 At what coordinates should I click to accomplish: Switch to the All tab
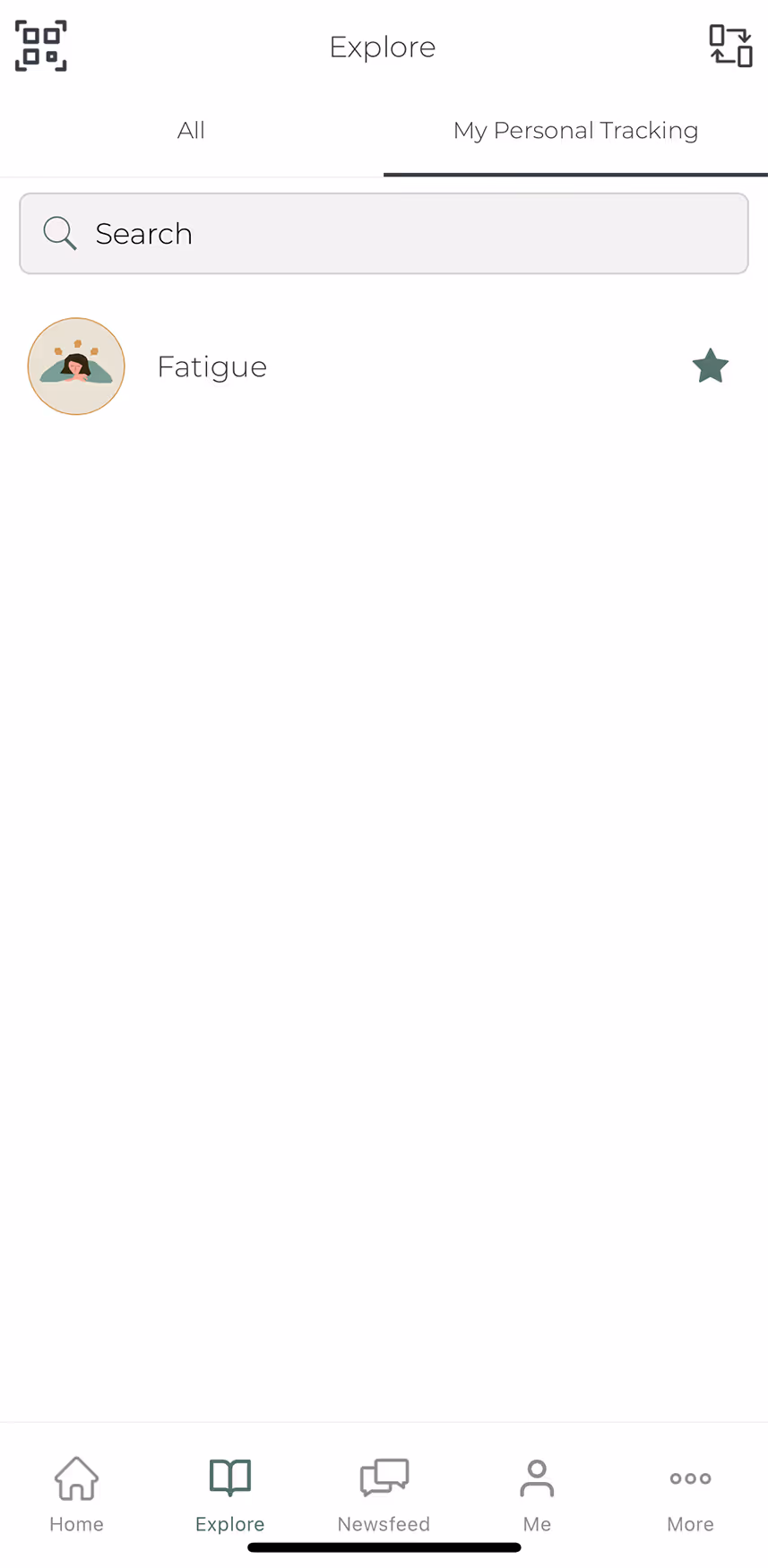pos(191,131)
